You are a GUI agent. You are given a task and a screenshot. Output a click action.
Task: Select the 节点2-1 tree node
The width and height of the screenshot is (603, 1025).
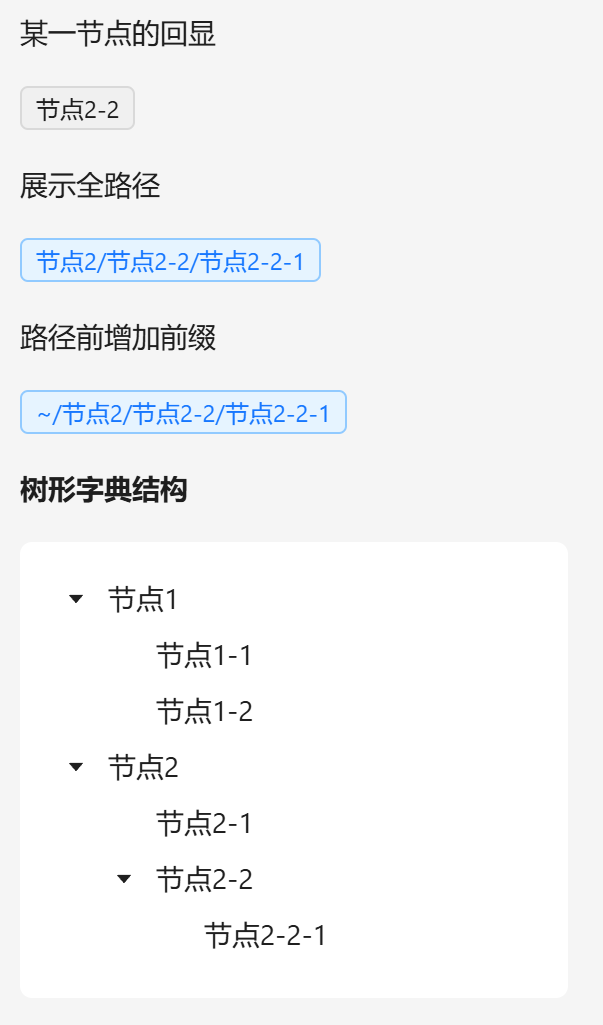(204, 824)
